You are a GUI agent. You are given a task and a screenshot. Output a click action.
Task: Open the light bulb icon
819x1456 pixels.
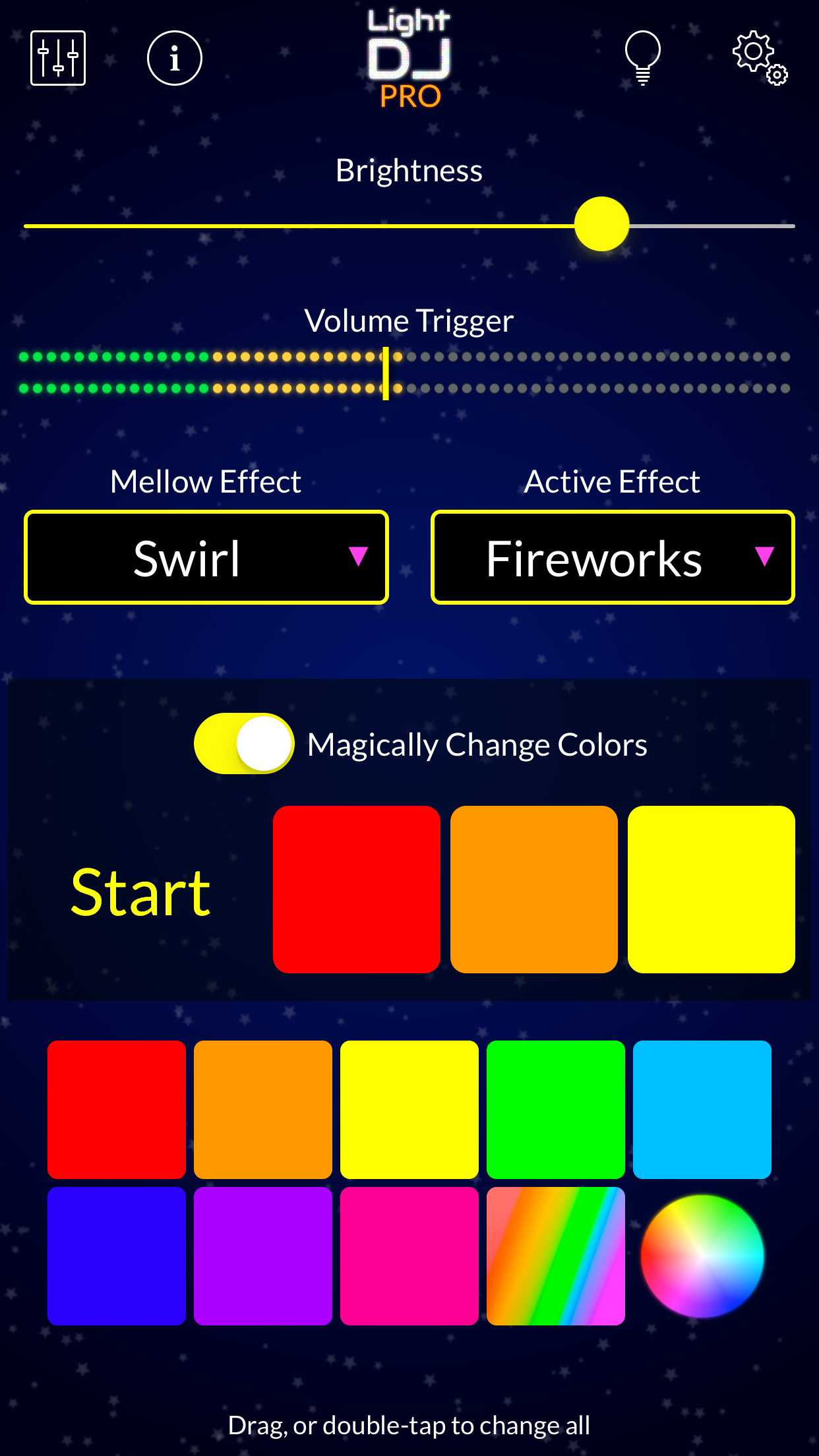(643, 58)
